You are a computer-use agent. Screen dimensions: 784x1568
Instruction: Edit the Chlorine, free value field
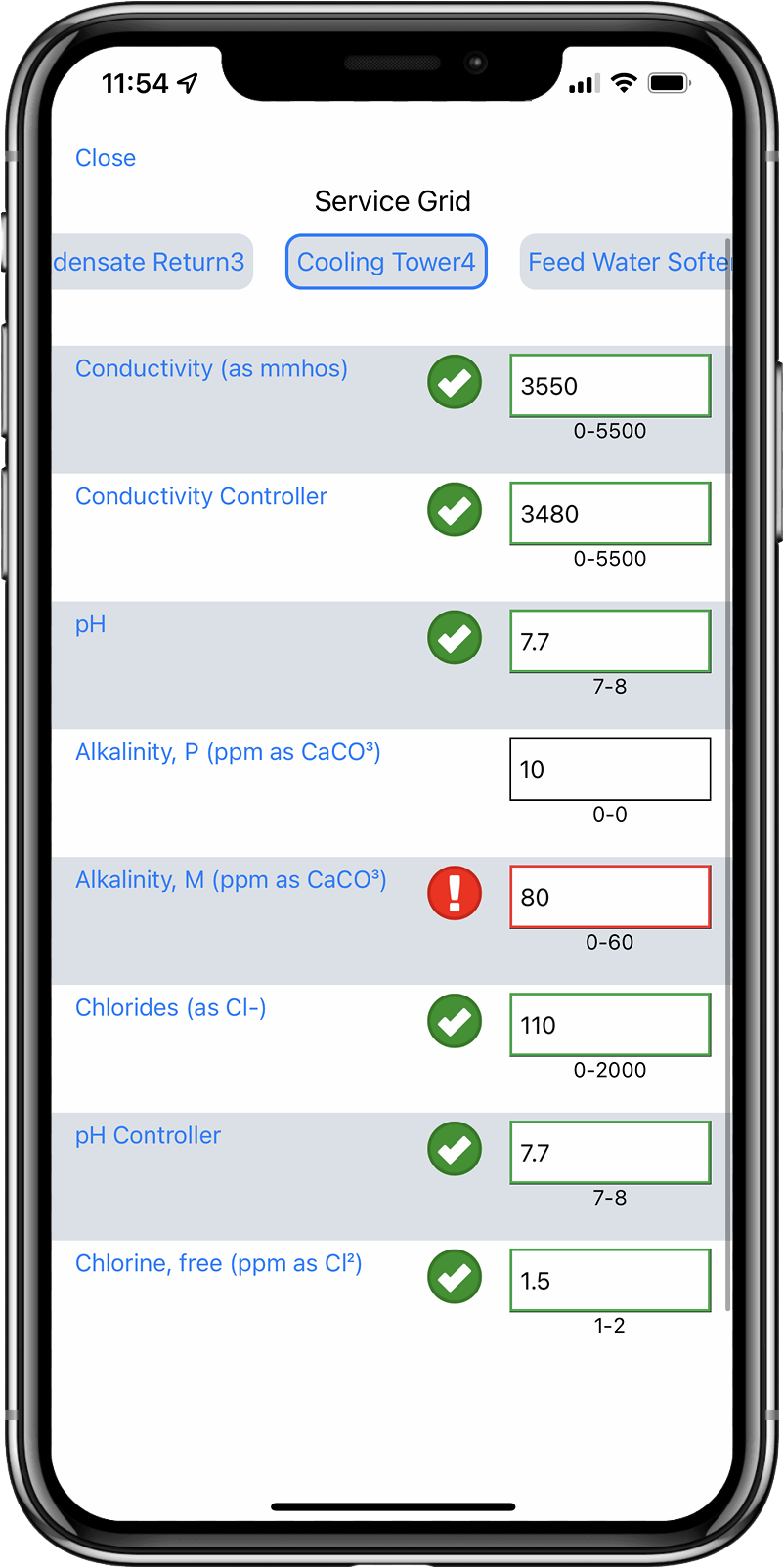pos(609,1281)
